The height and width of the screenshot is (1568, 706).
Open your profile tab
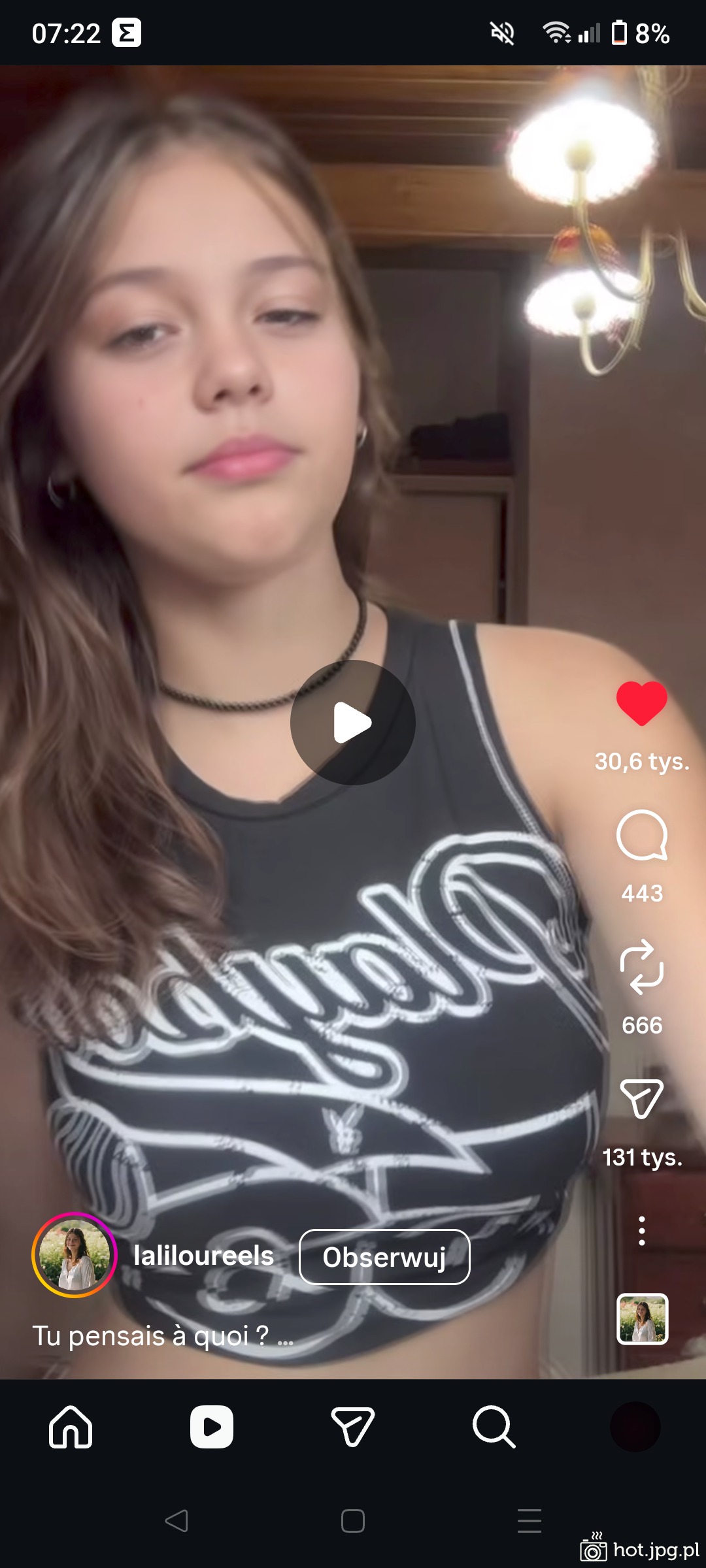click(x=635, y=1427)
